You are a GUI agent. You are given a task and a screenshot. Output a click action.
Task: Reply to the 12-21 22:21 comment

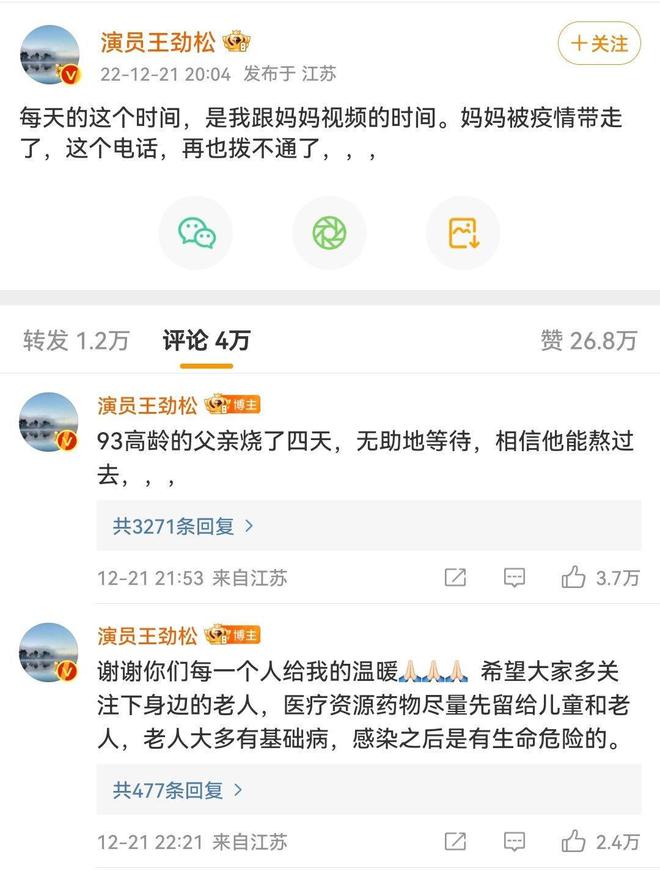[514, 842]
